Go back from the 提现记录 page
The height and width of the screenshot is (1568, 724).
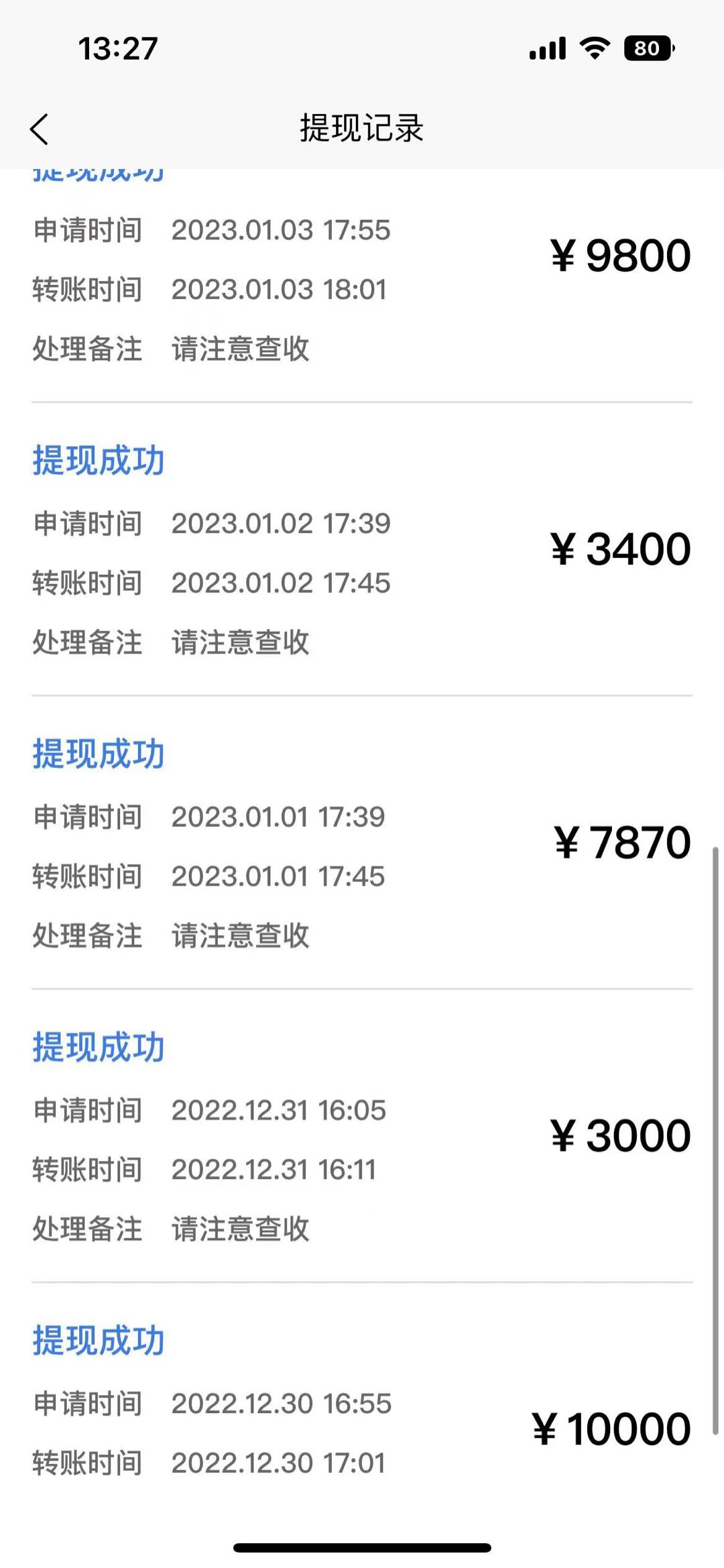(x=40, y=129)
